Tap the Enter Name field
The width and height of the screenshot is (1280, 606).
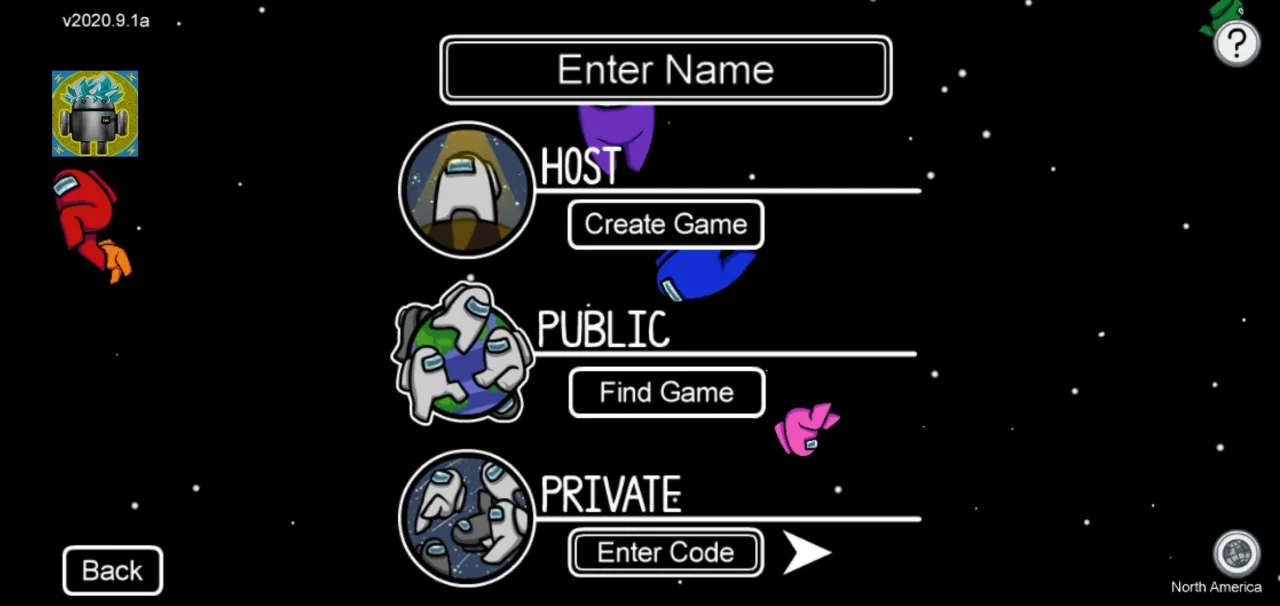(x=665, y=70)
